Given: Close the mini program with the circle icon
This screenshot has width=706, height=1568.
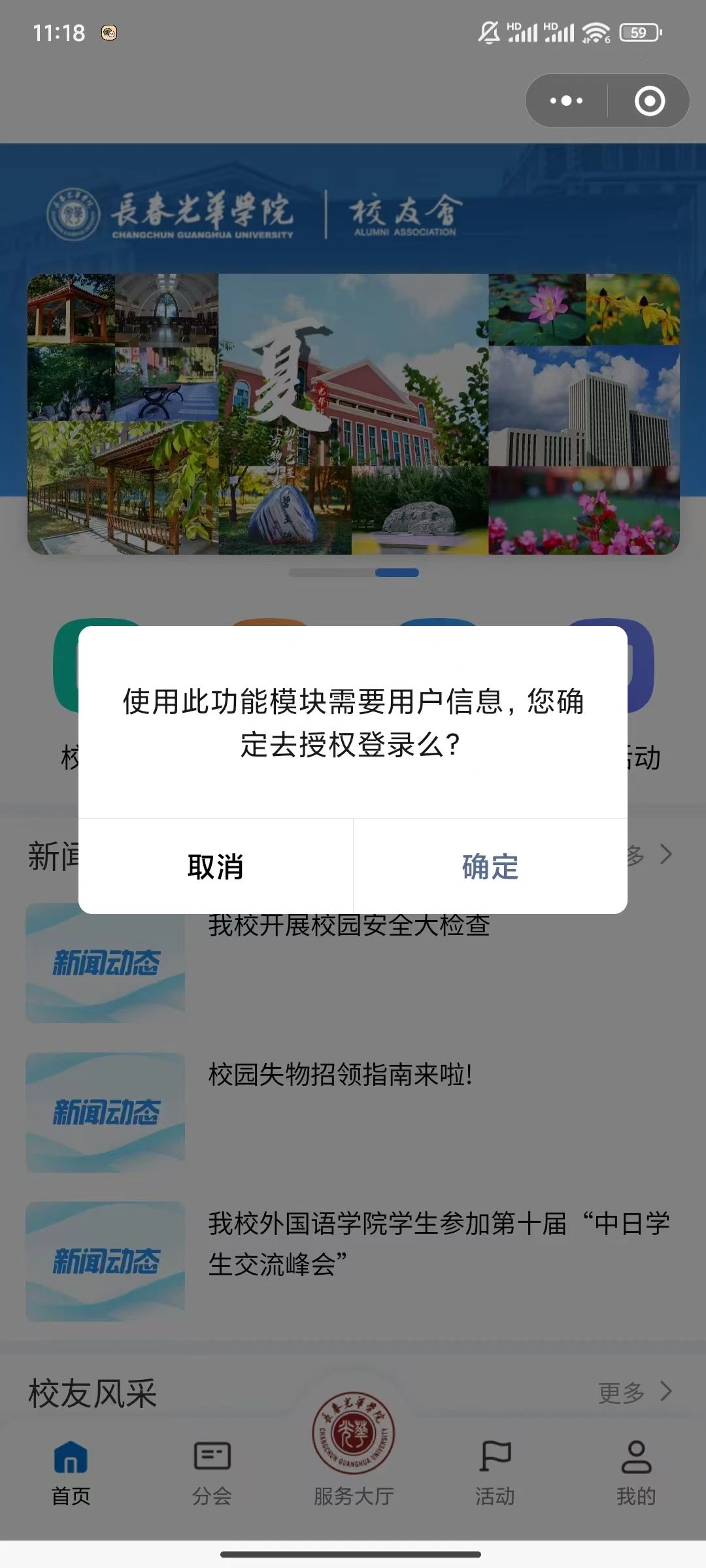Looking at the screenshot, I should pyautogui.click(x=649, y=101).
